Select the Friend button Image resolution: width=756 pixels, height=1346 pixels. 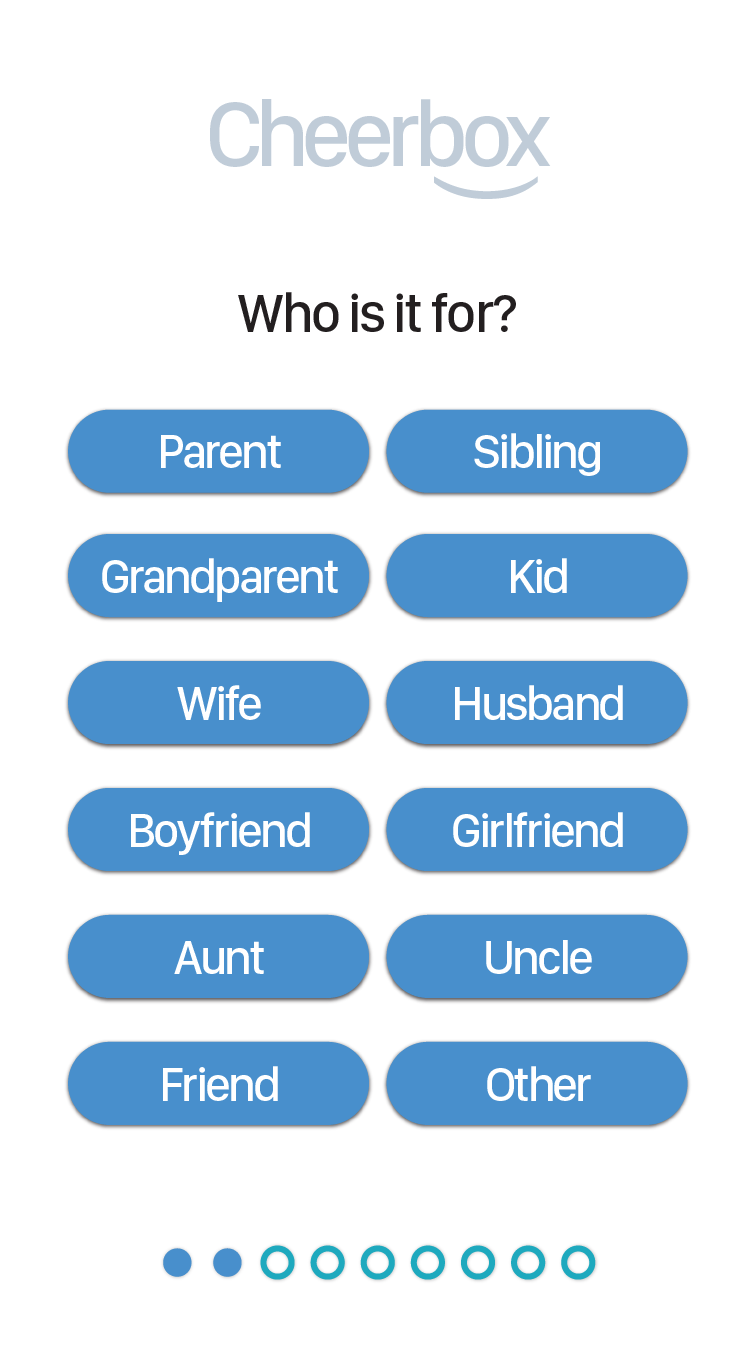[219, 1084]
